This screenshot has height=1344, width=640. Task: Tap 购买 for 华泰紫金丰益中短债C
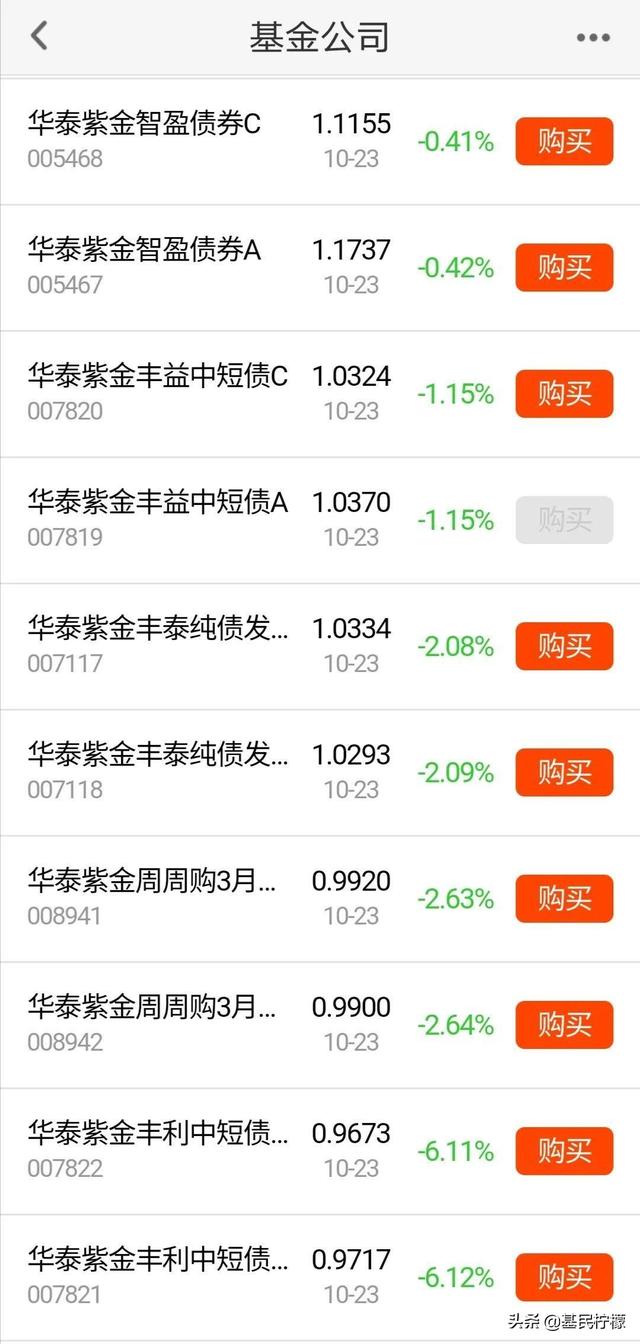pyautogui.click(x=564, y=394)
